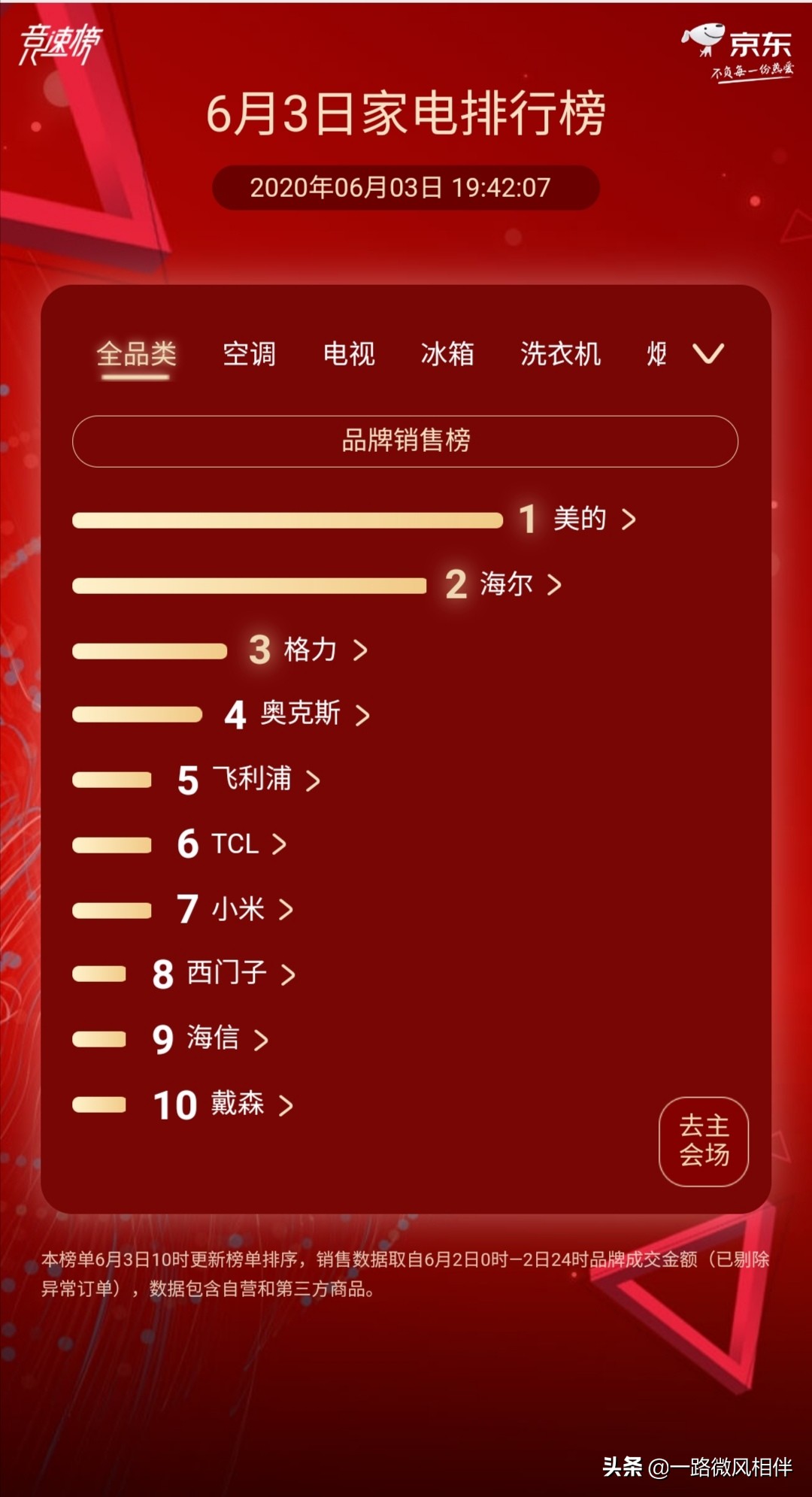Switch to the 冰箱 tab

(x=447, y=353)
